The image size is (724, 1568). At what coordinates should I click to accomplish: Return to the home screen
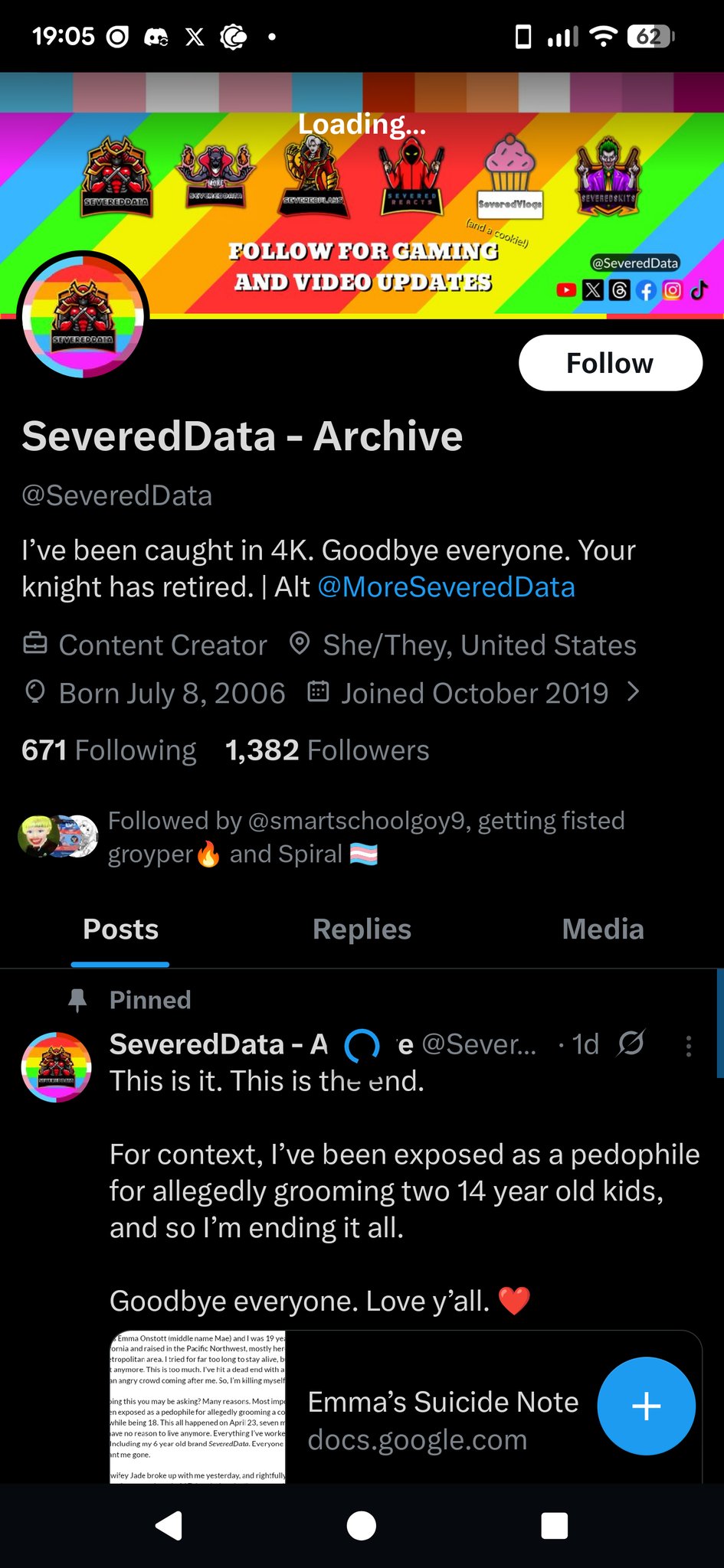(x=362, y=1525)
